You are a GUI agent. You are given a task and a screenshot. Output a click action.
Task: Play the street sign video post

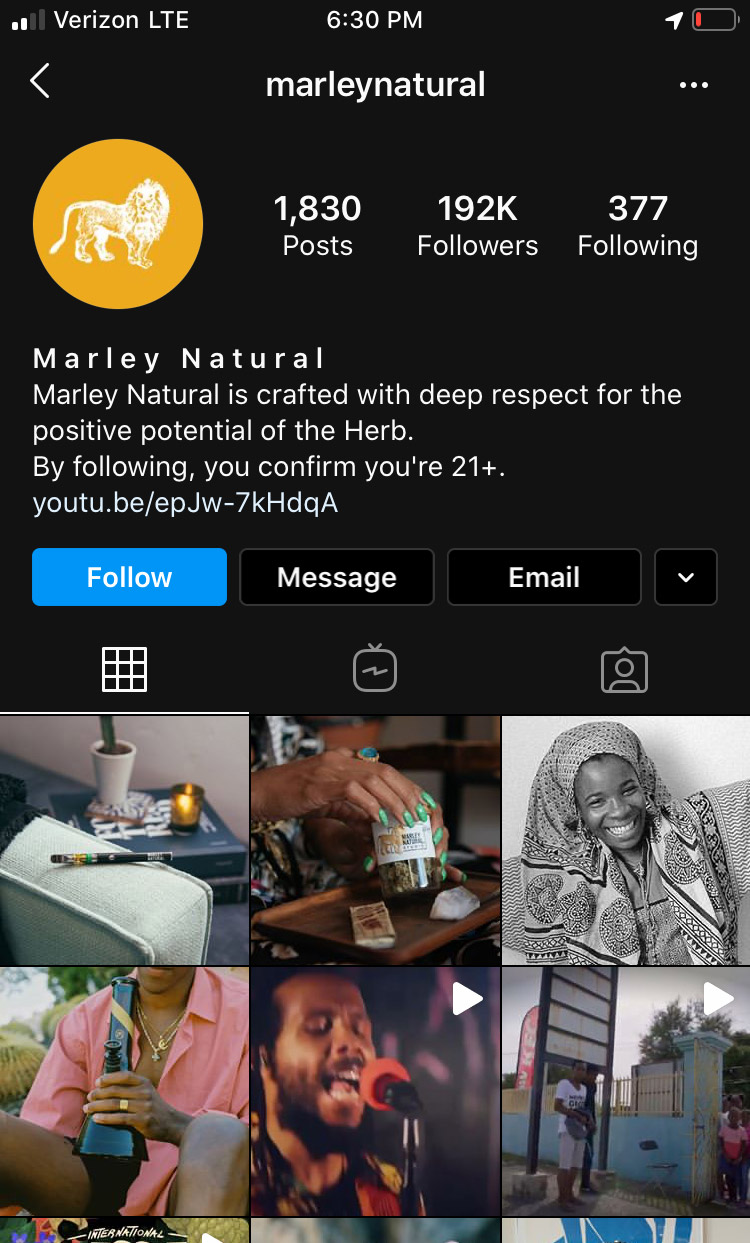click(x=626, y=1091)
